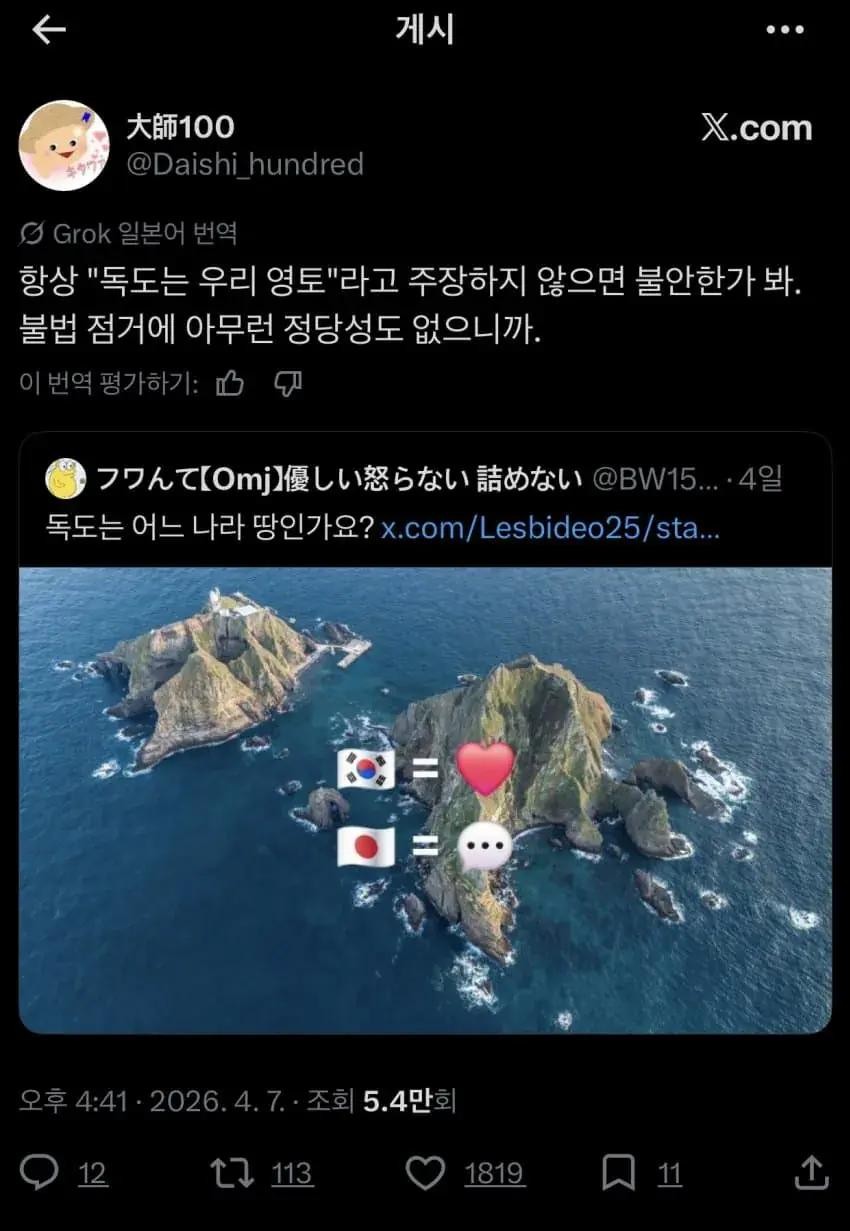The image size is (850, 1231).
Task: Repost this post
Action: coord(232,1172)
